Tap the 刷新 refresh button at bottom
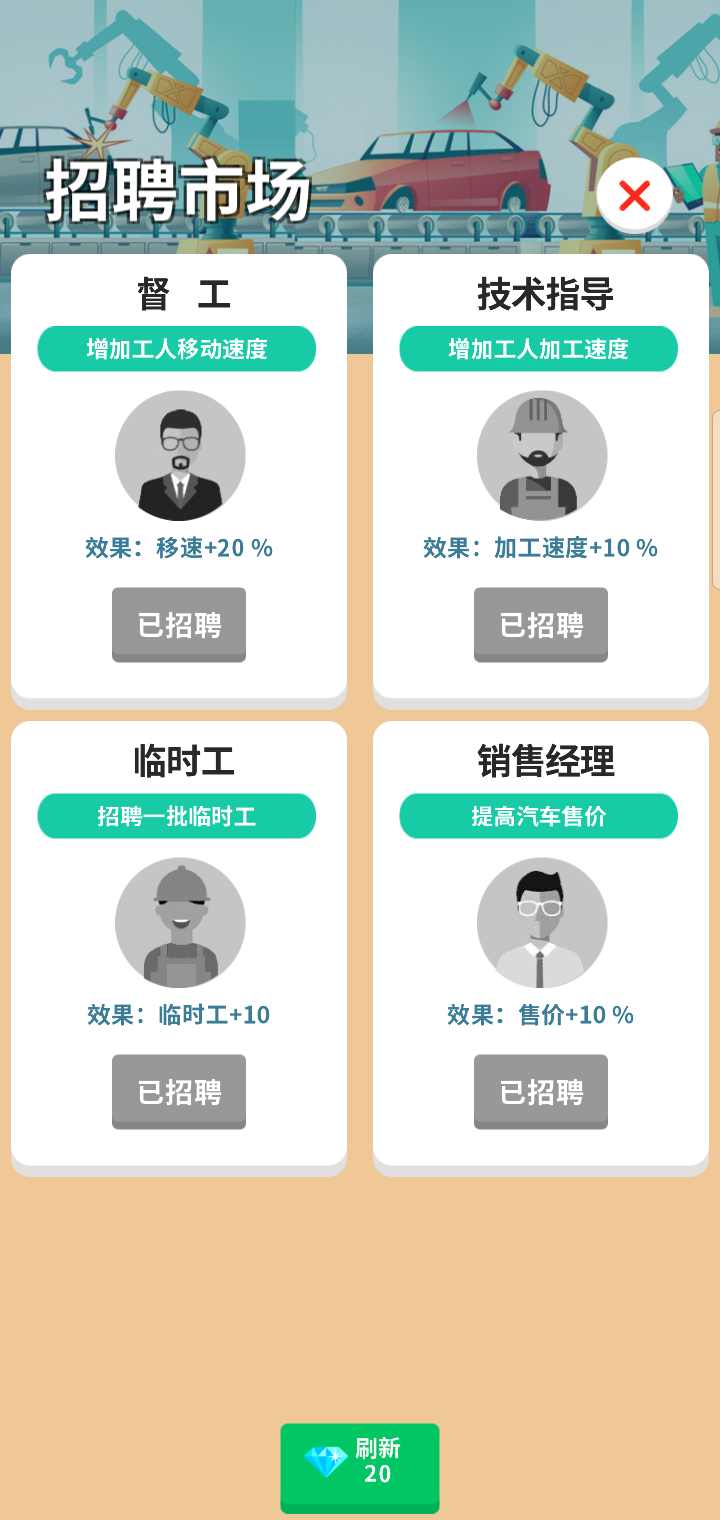Viewport: 720px width, 1520px height. [x=360, y=1468]
